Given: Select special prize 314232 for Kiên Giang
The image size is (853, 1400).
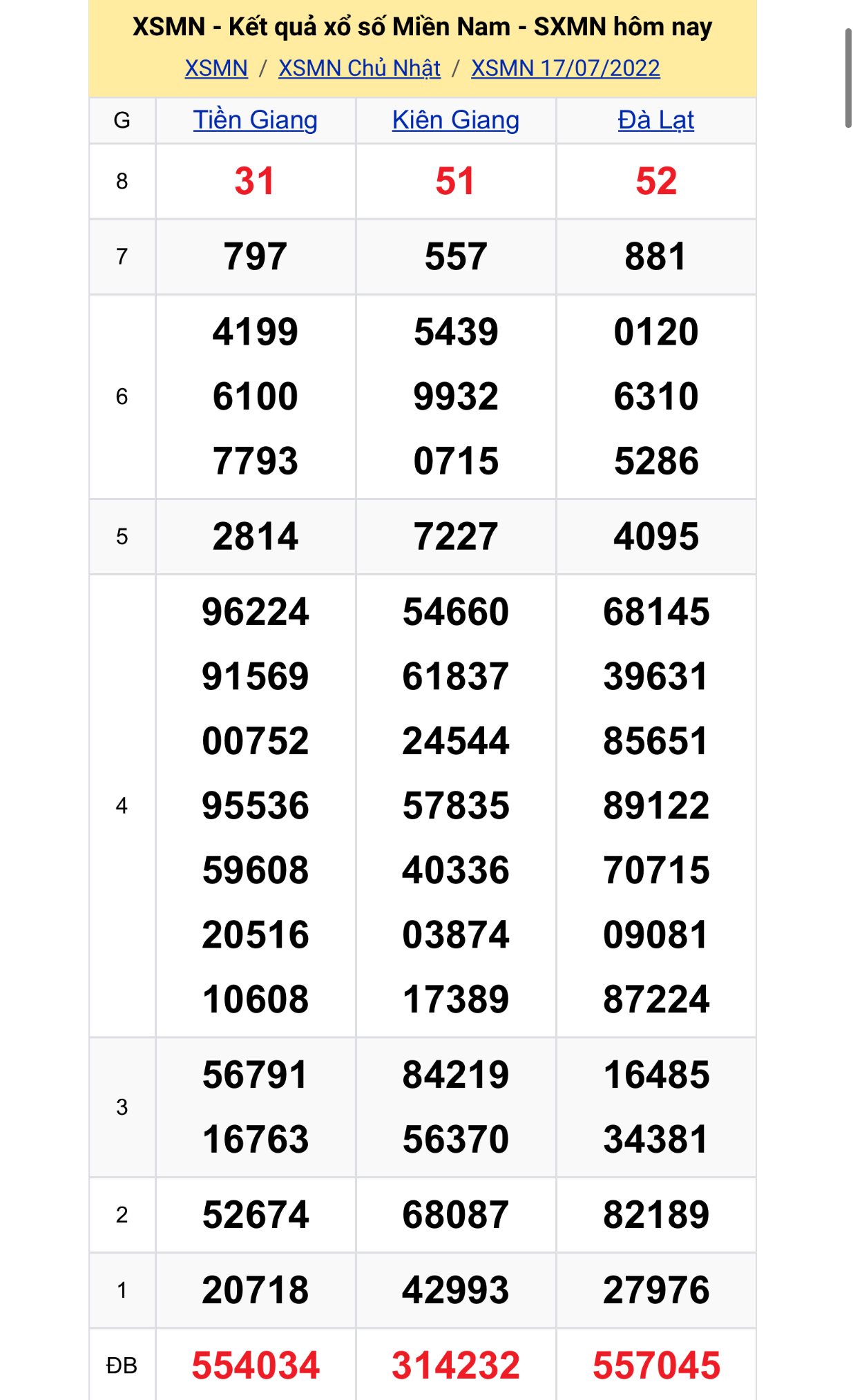Looking at the screenshot, I should (454, 1362).
